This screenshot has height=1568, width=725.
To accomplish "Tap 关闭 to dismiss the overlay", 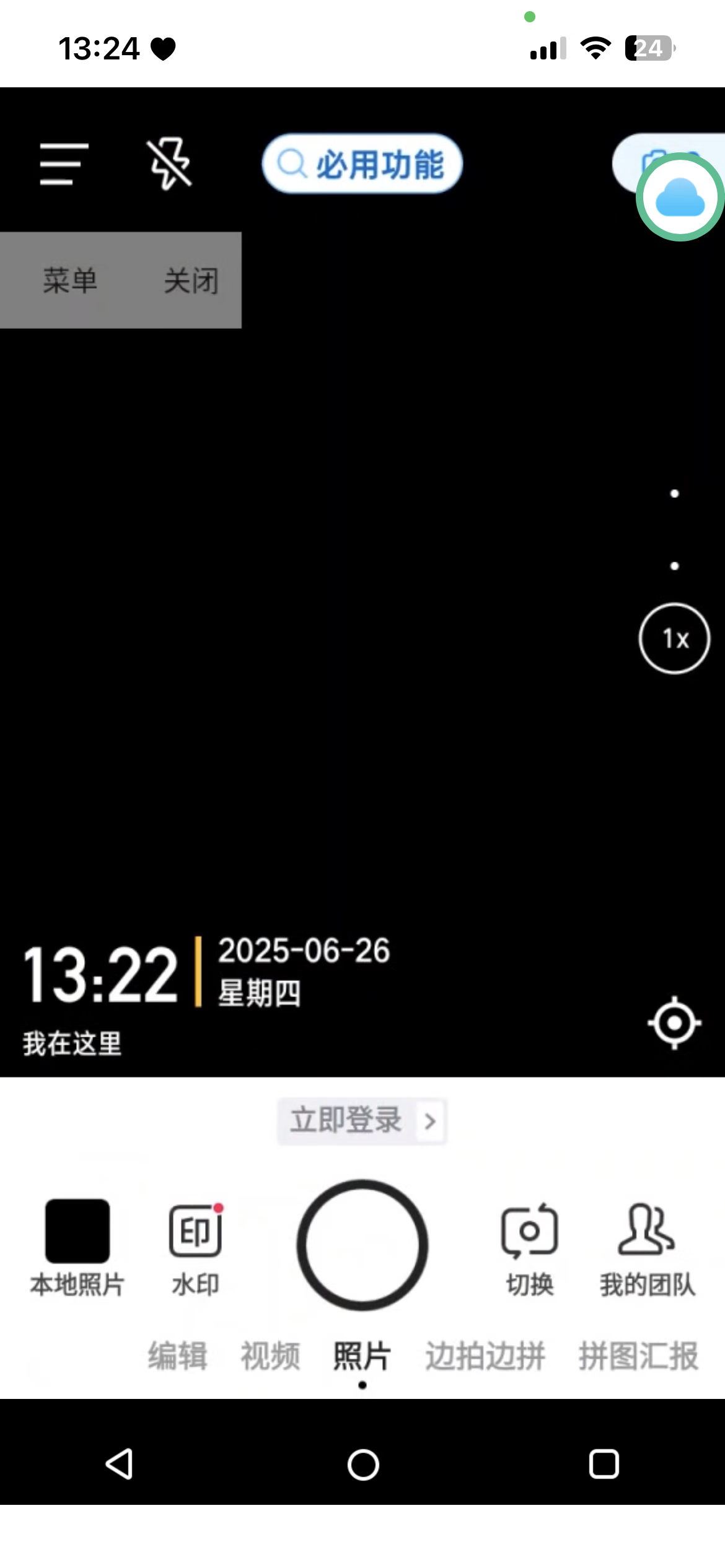I will [x=191, y=281].
